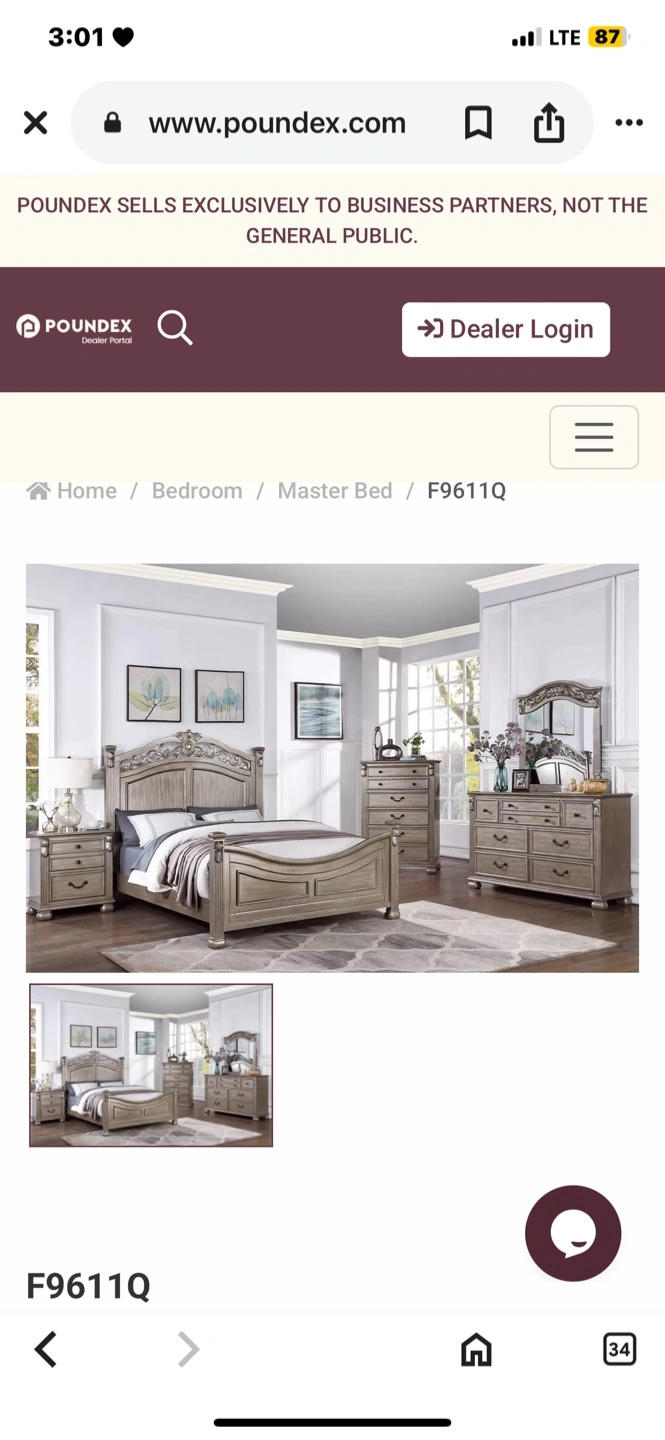This screenshot has height=1440, width=665.
Task: Open the Master Bed breadcrumb link
Action: coord(335,491)
